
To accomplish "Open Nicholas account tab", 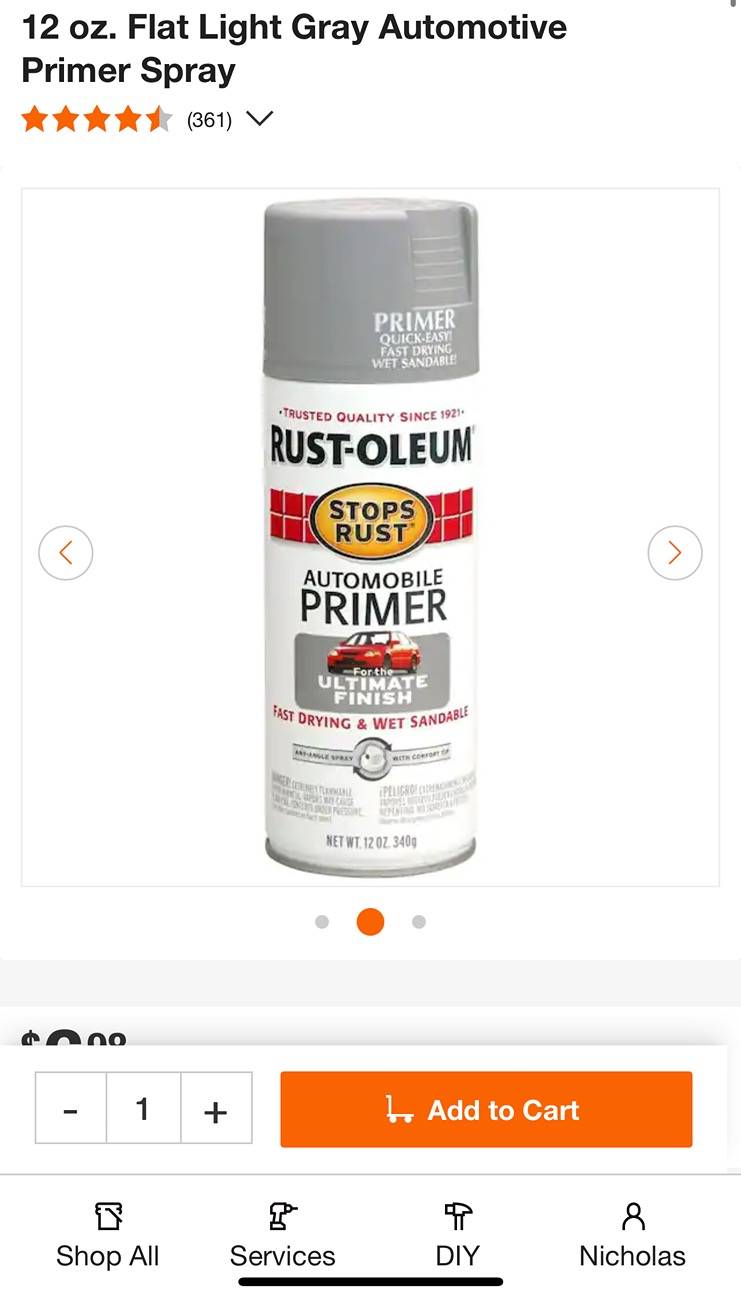I will [633, 1236].
